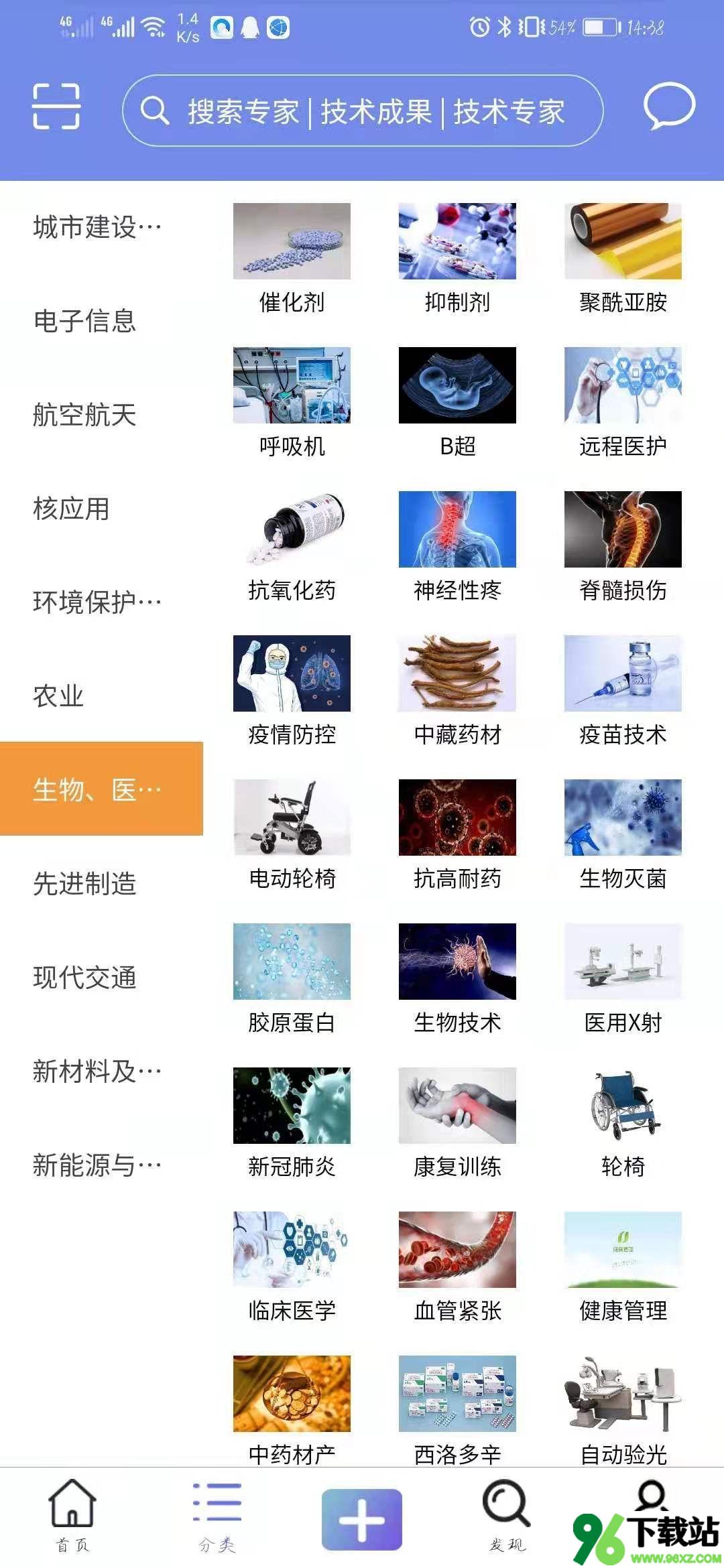Select the 先进制造 category
This screenshot has height=1568, width=724.
click(x=84, y=883)
